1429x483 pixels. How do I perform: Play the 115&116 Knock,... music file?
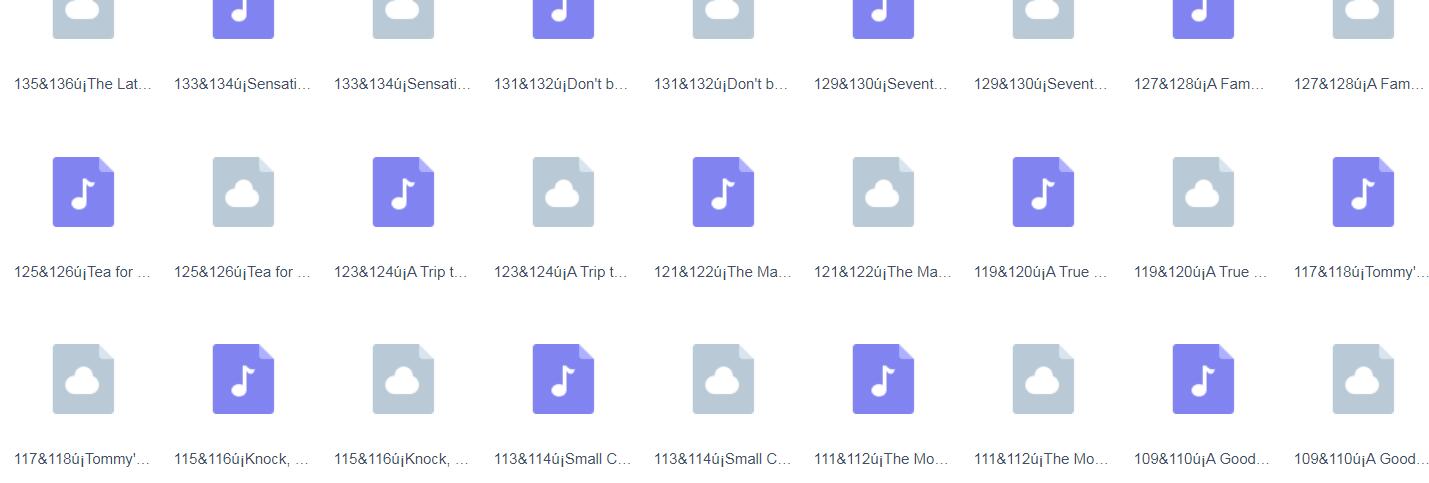pyautogui.click(x=243, y=379)
